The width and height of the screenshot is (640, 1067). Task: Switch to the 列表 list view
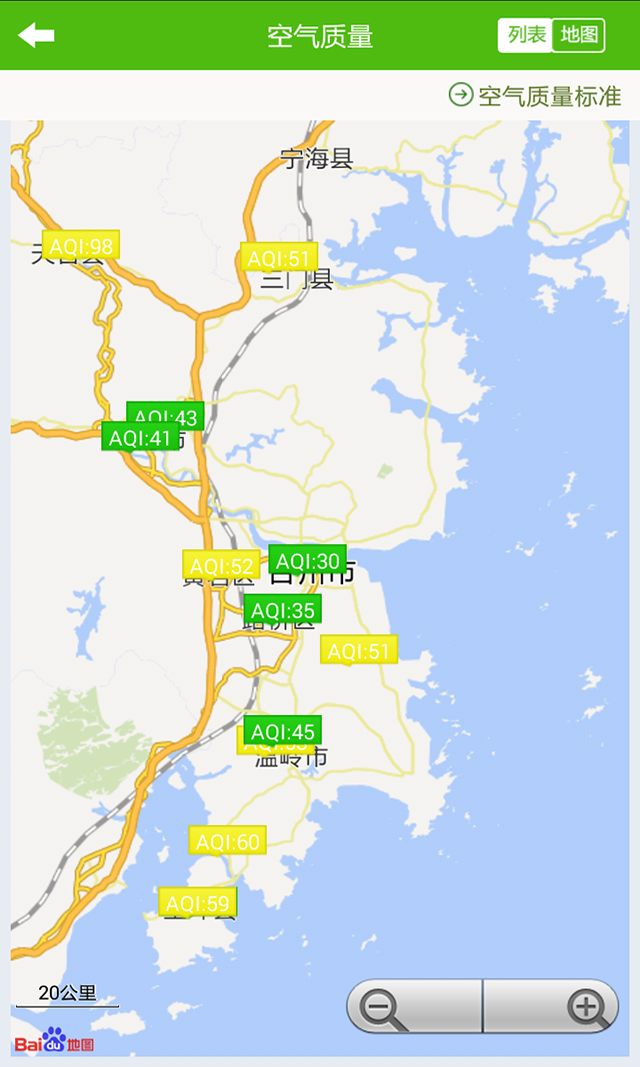(526, 36)
